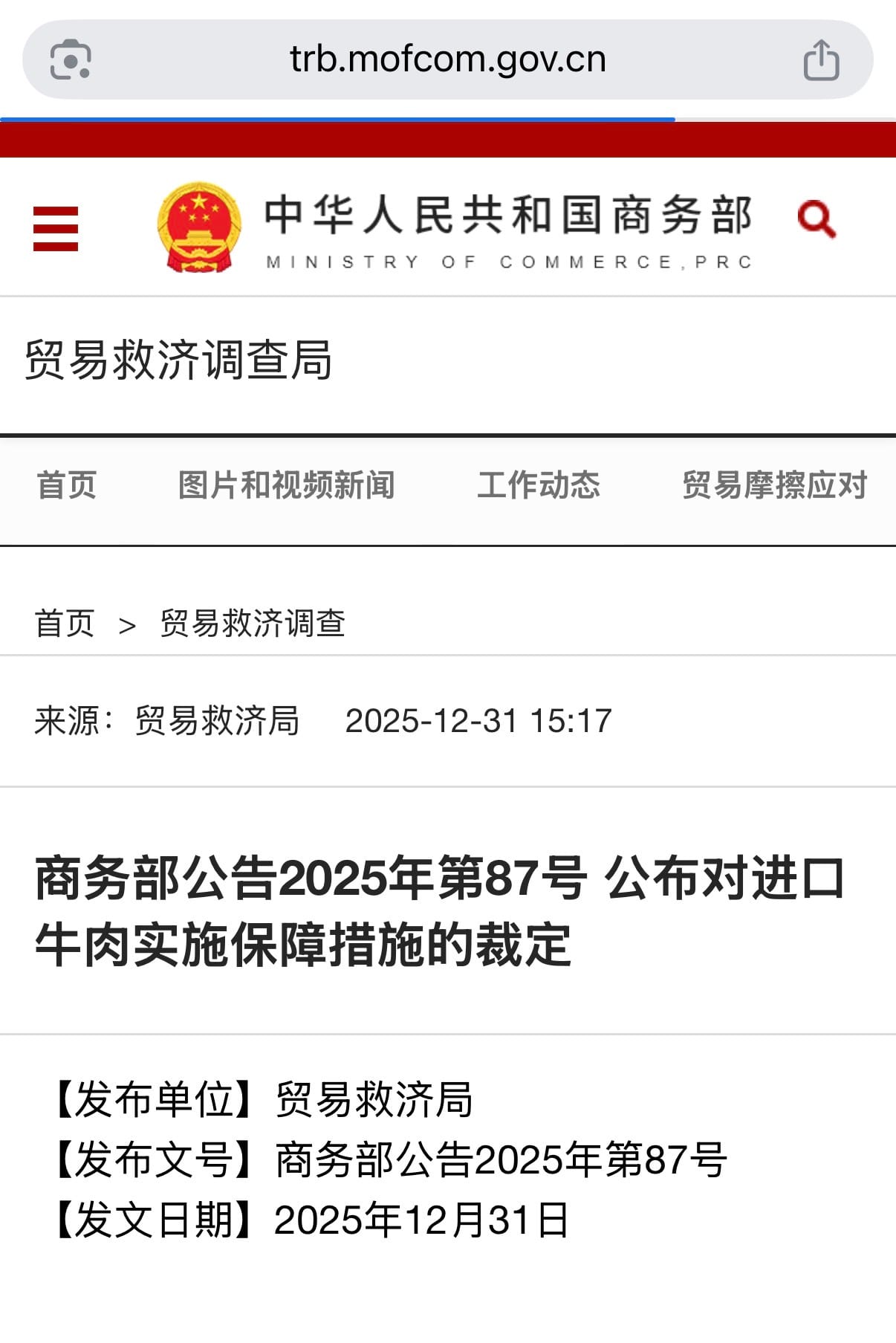This screenshot has width=896, height=1343.
Task: Tap the red search magnifier icon
Action: tap(816, 219)
